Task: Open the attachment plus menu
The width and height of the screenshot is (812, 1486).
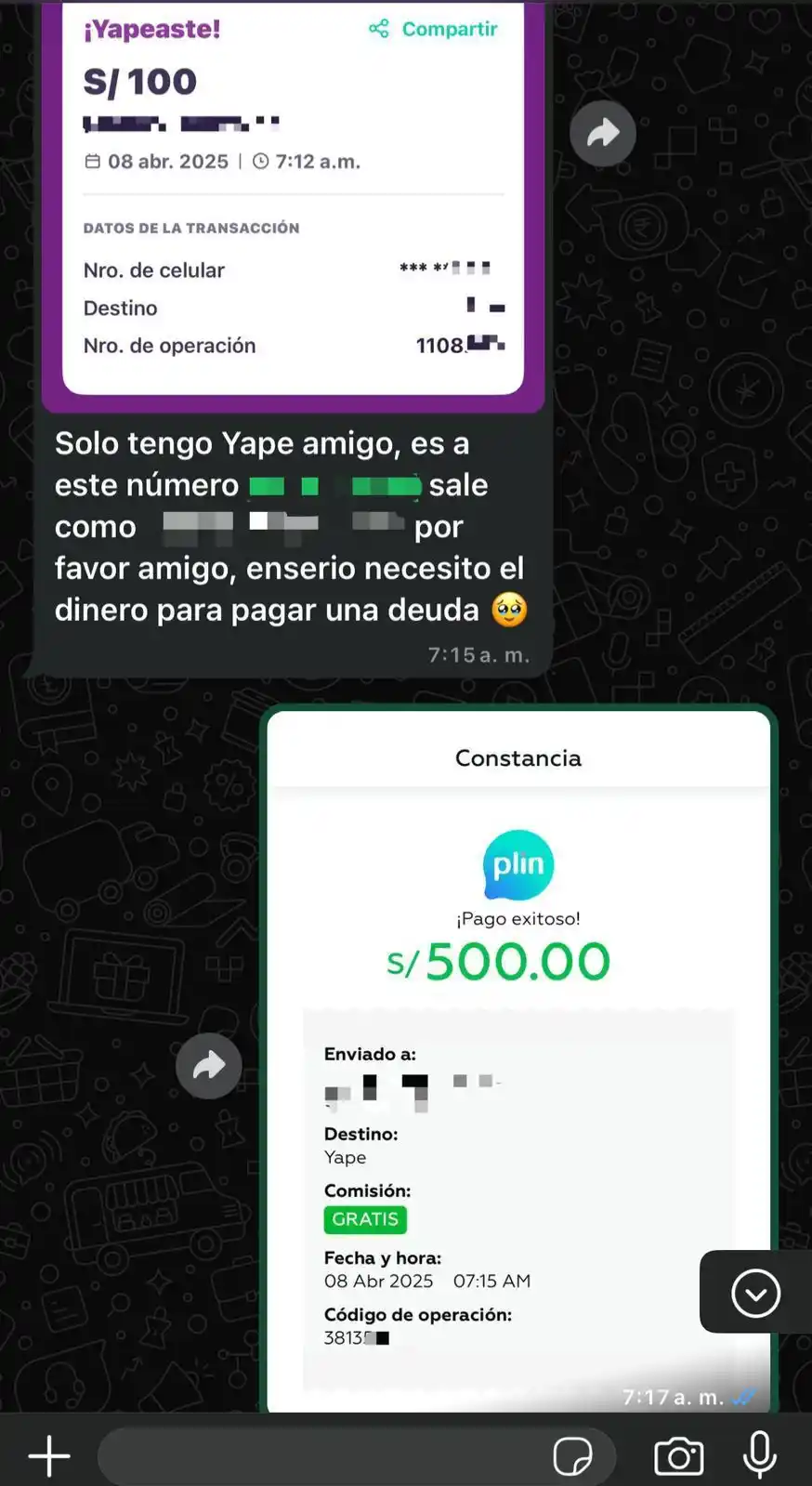Action: pos(49,1455)
